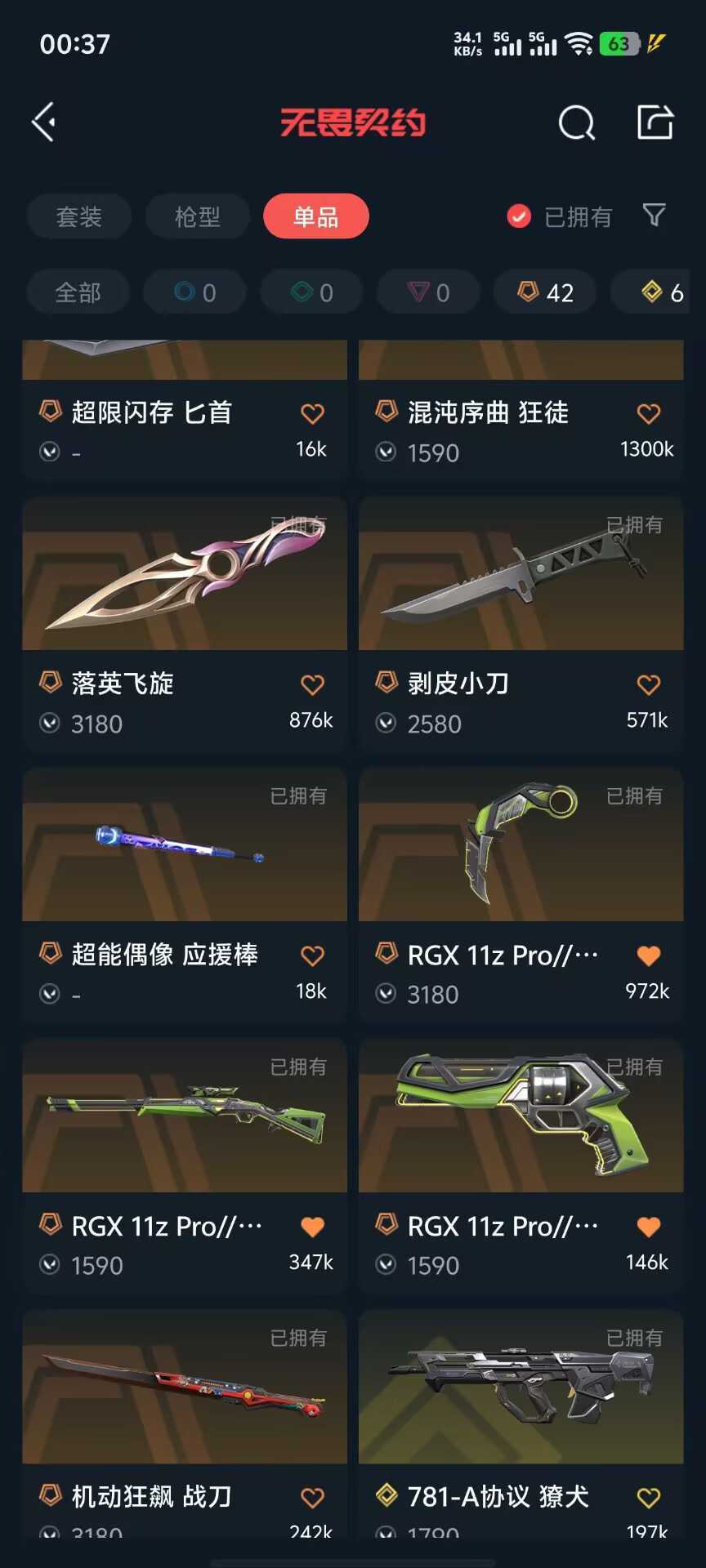706x1568 pixels.
Task: Open the 超能偶像 应援棒 card
Action: point(185,896)
